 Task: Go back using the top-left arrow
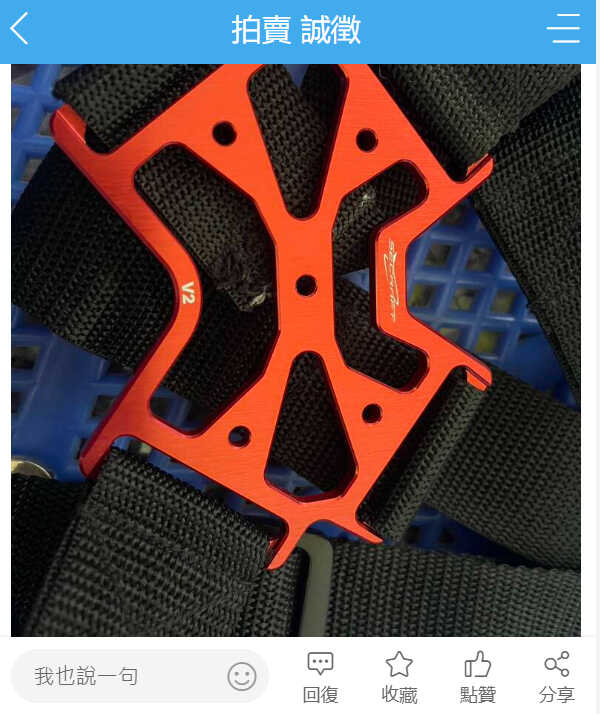click(19, 29)
